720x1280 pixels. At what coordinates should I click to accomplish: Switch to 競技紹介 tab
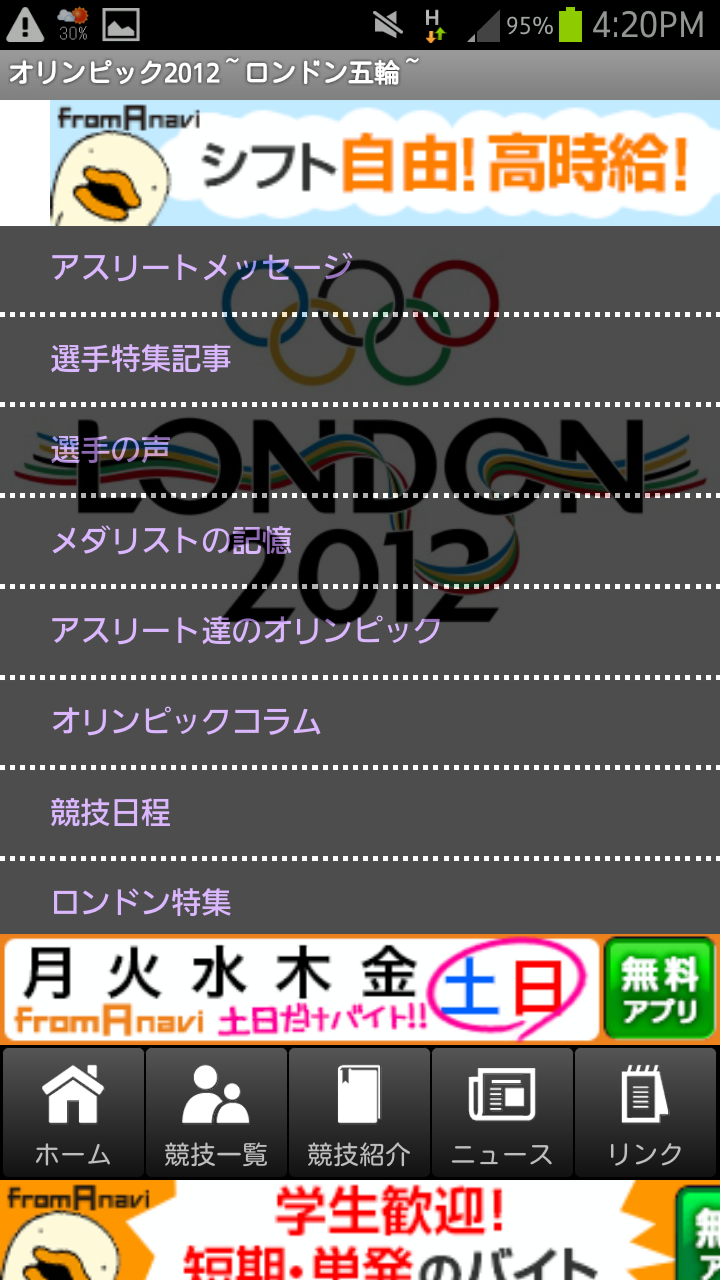pos(359,1112)
